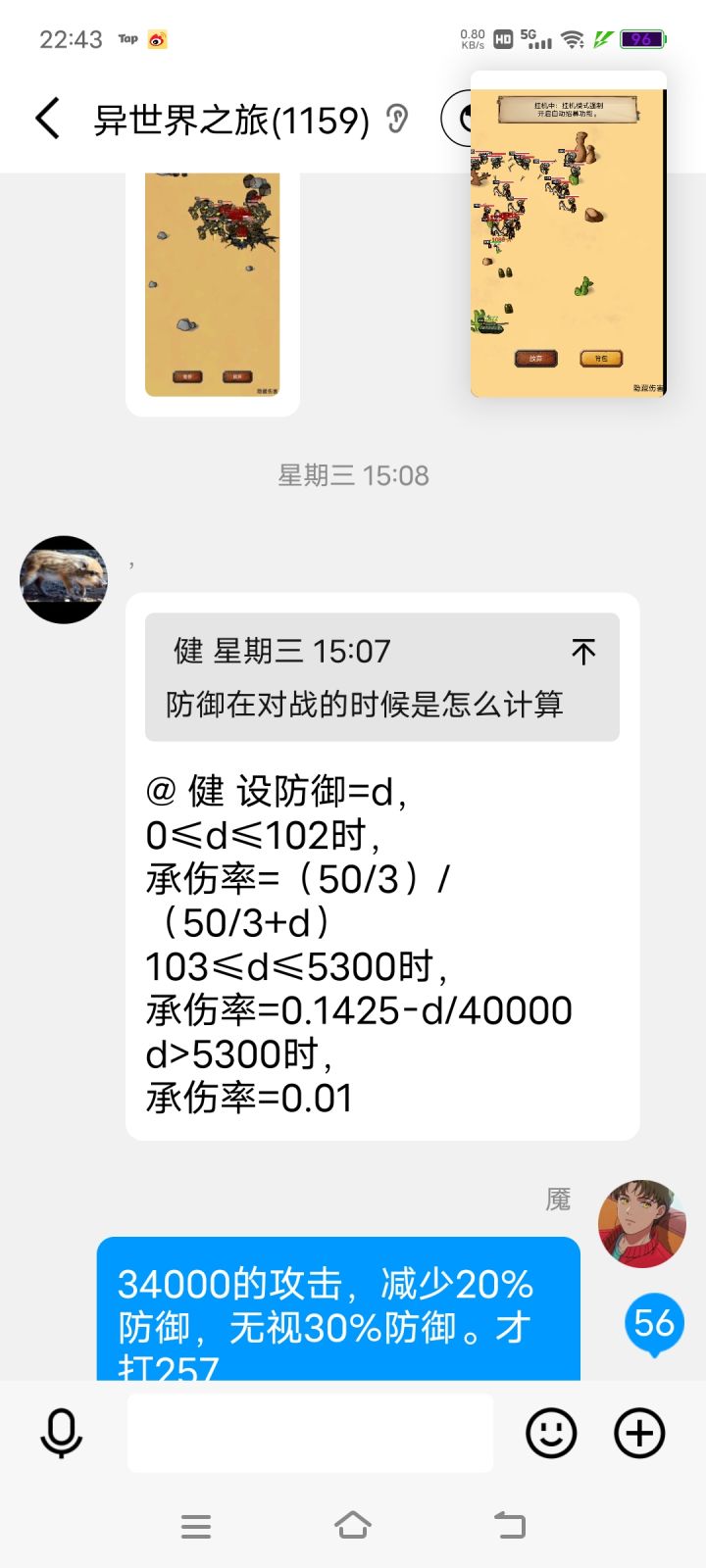
Task: Tap the back navigation icon at bottom right
Action: [509, 1526]
